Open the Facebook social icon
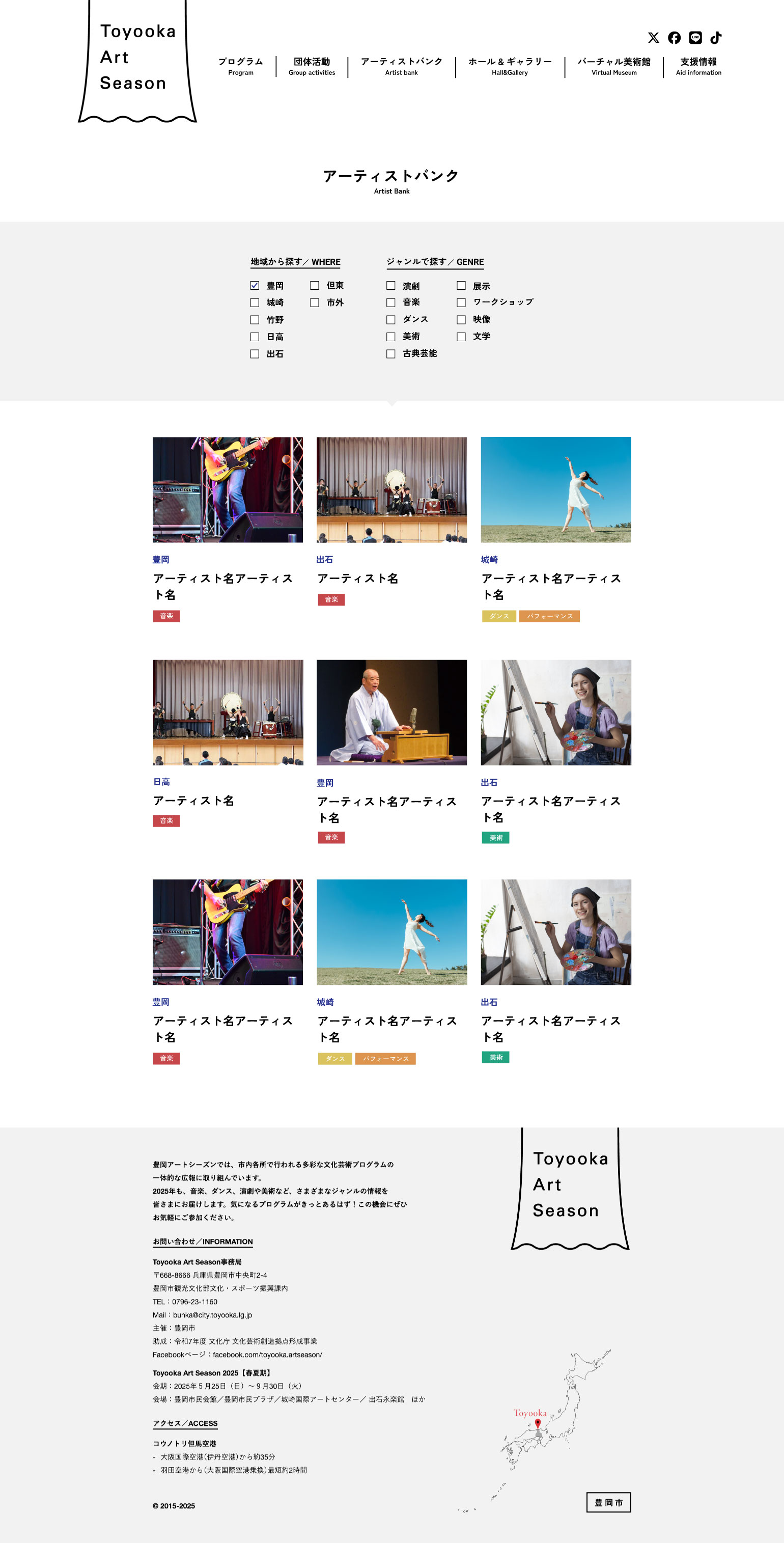This screenshot has height=1543, width=784. pos(675,38)
